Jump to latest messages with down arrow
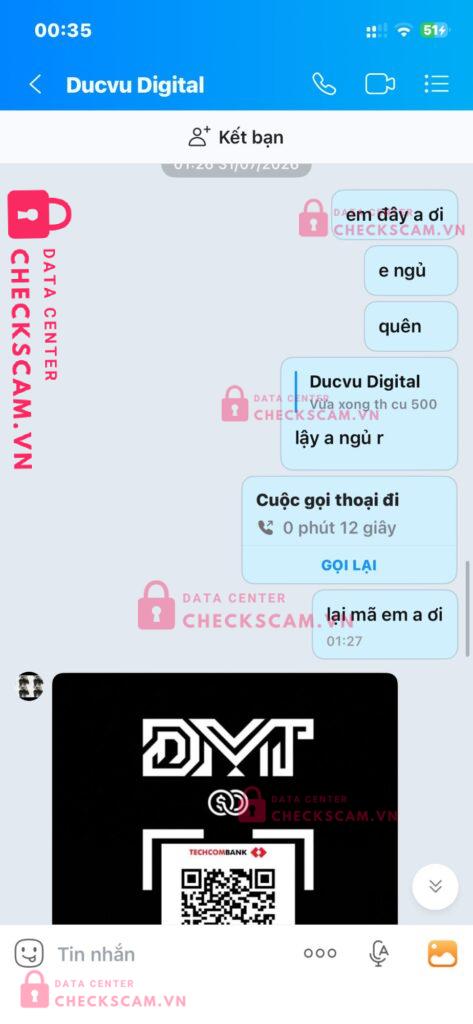Viewport: 473px width, 1024px height. (436, 886)
